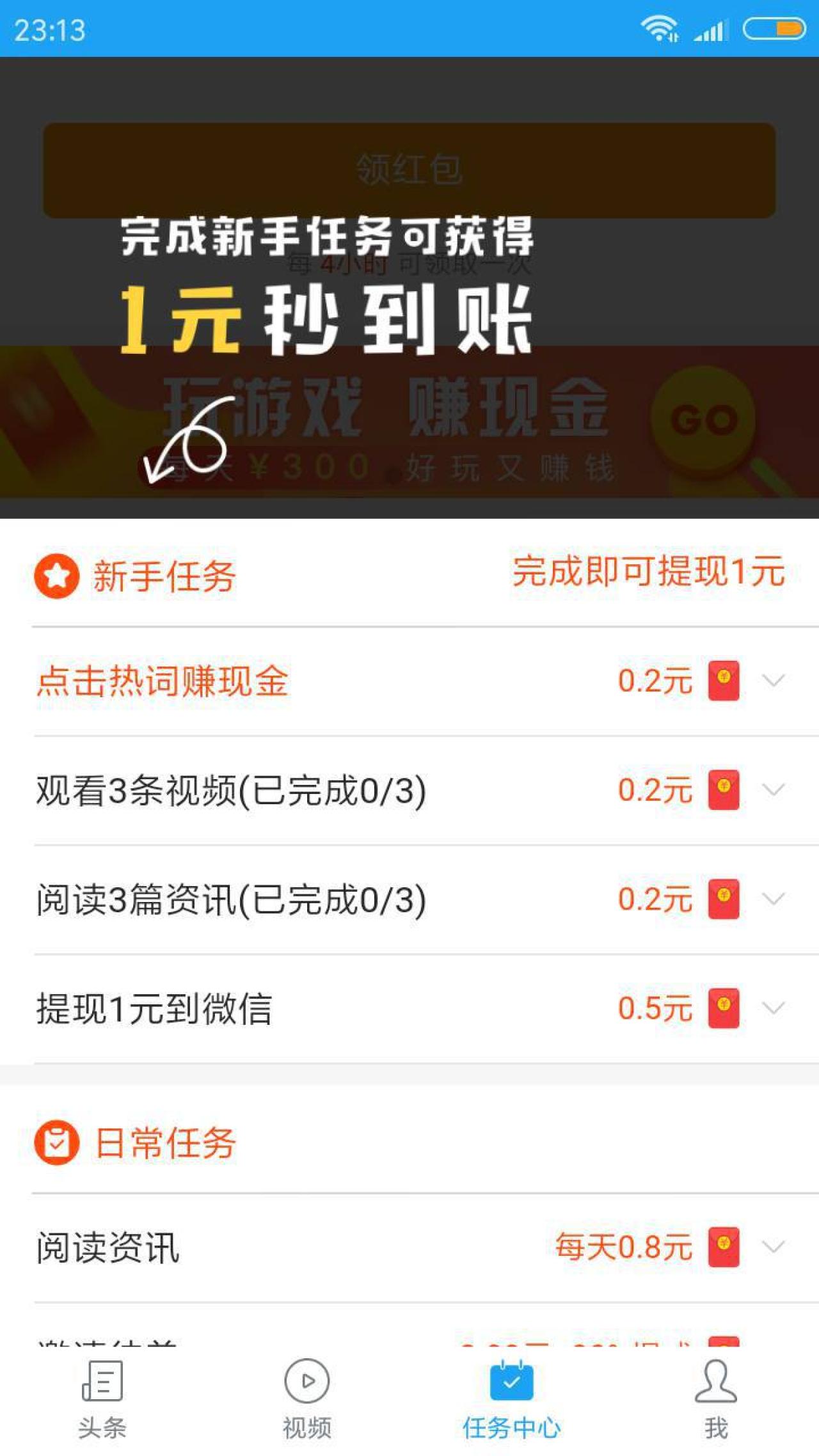This screenshot has height=1456, width=819.
Task: Expand the chevron beside 提现1元到微信
Action: 774,1009
